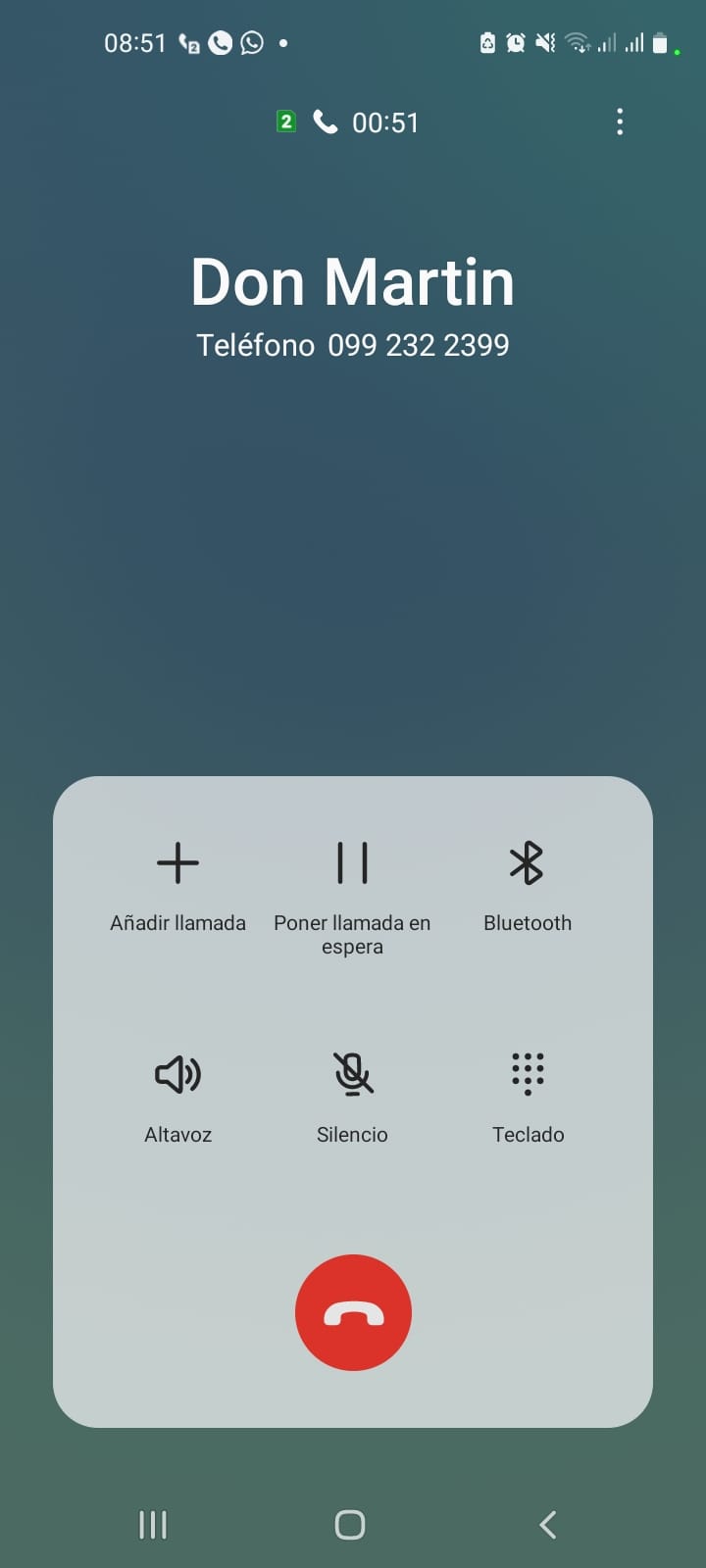Image resolution: width=706 pixels, height=1568 pixels.
Task: Open the three-dot call options menu
Action: [x=619, y=122]
